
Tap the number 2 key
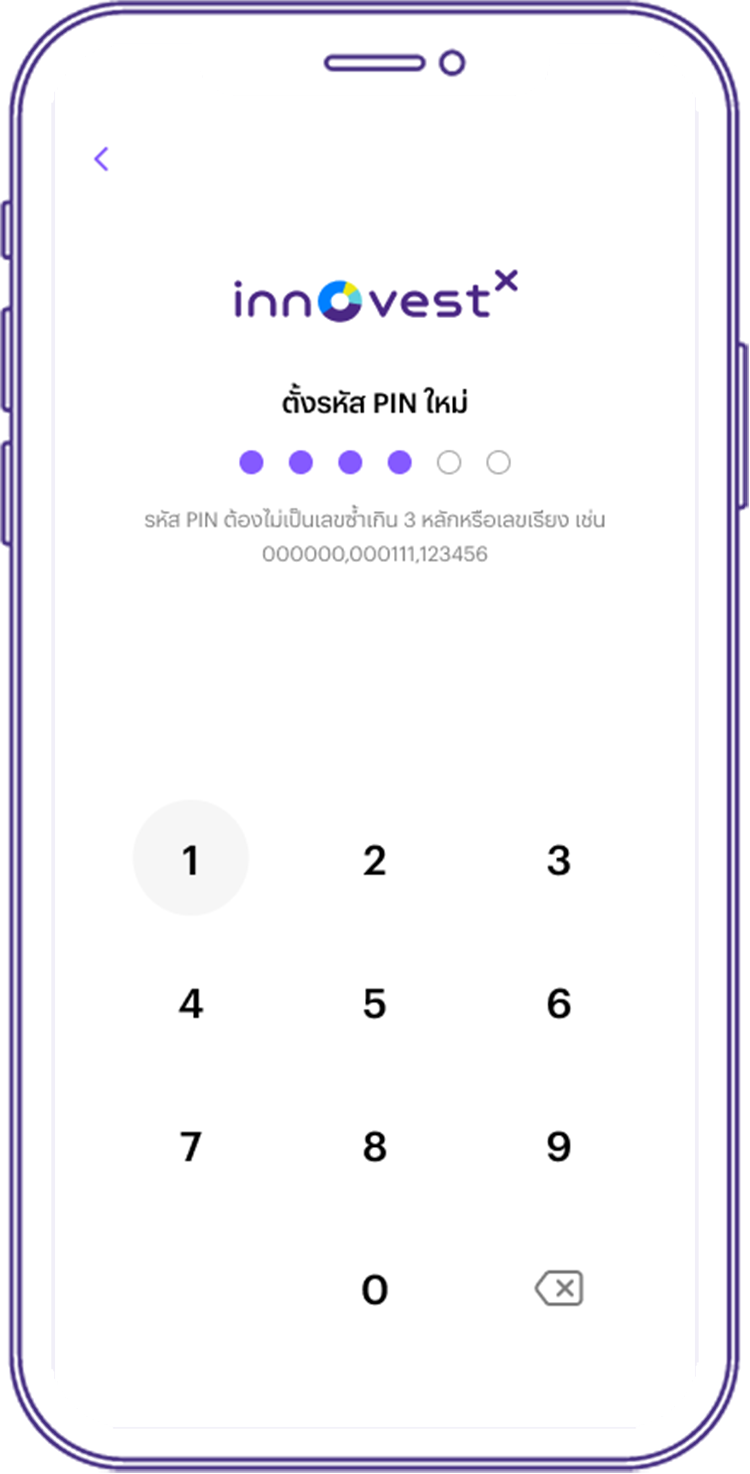[x=374, y=860]
